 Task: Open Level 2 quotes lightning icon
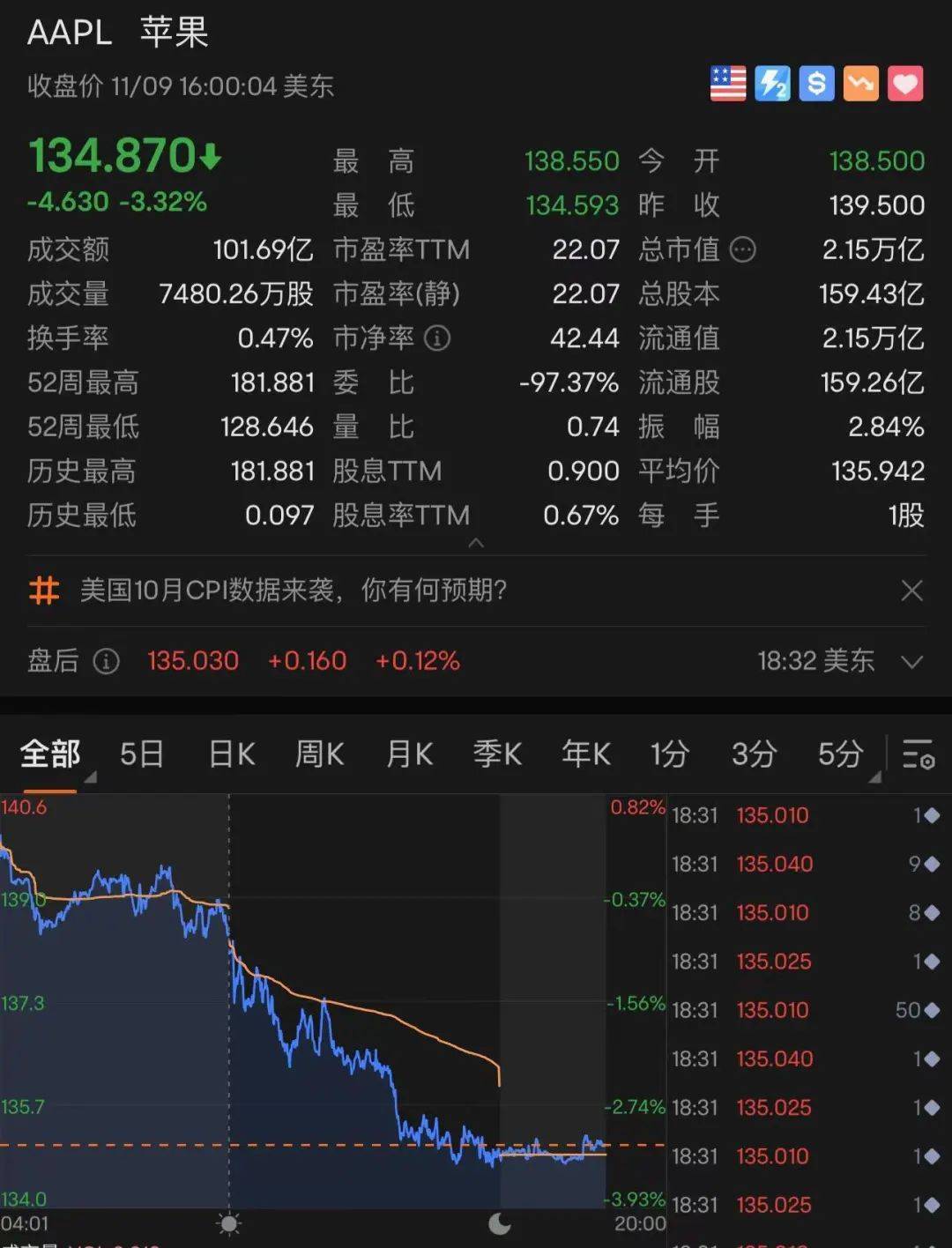click(772, 84)
